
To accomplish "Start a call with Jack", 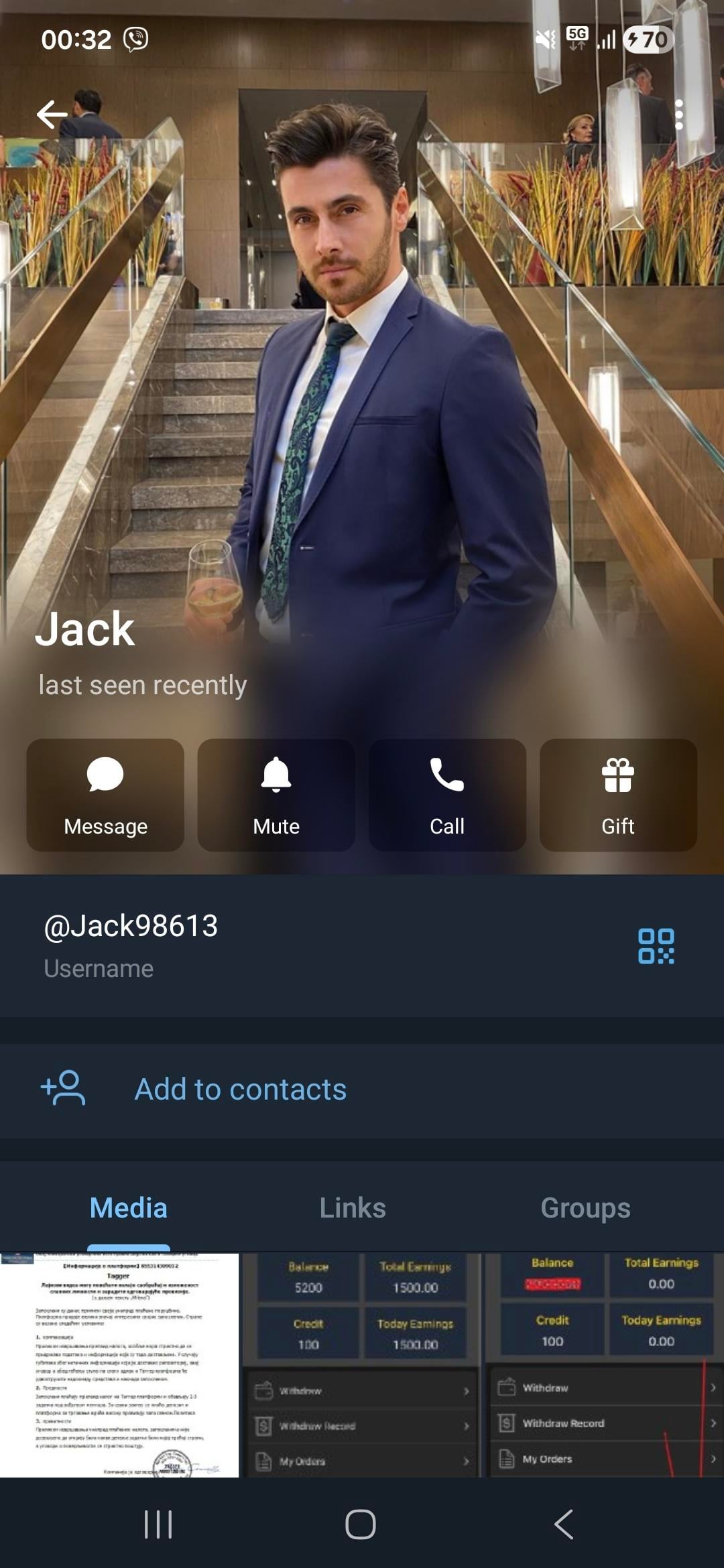I will [x=447, y=795].
